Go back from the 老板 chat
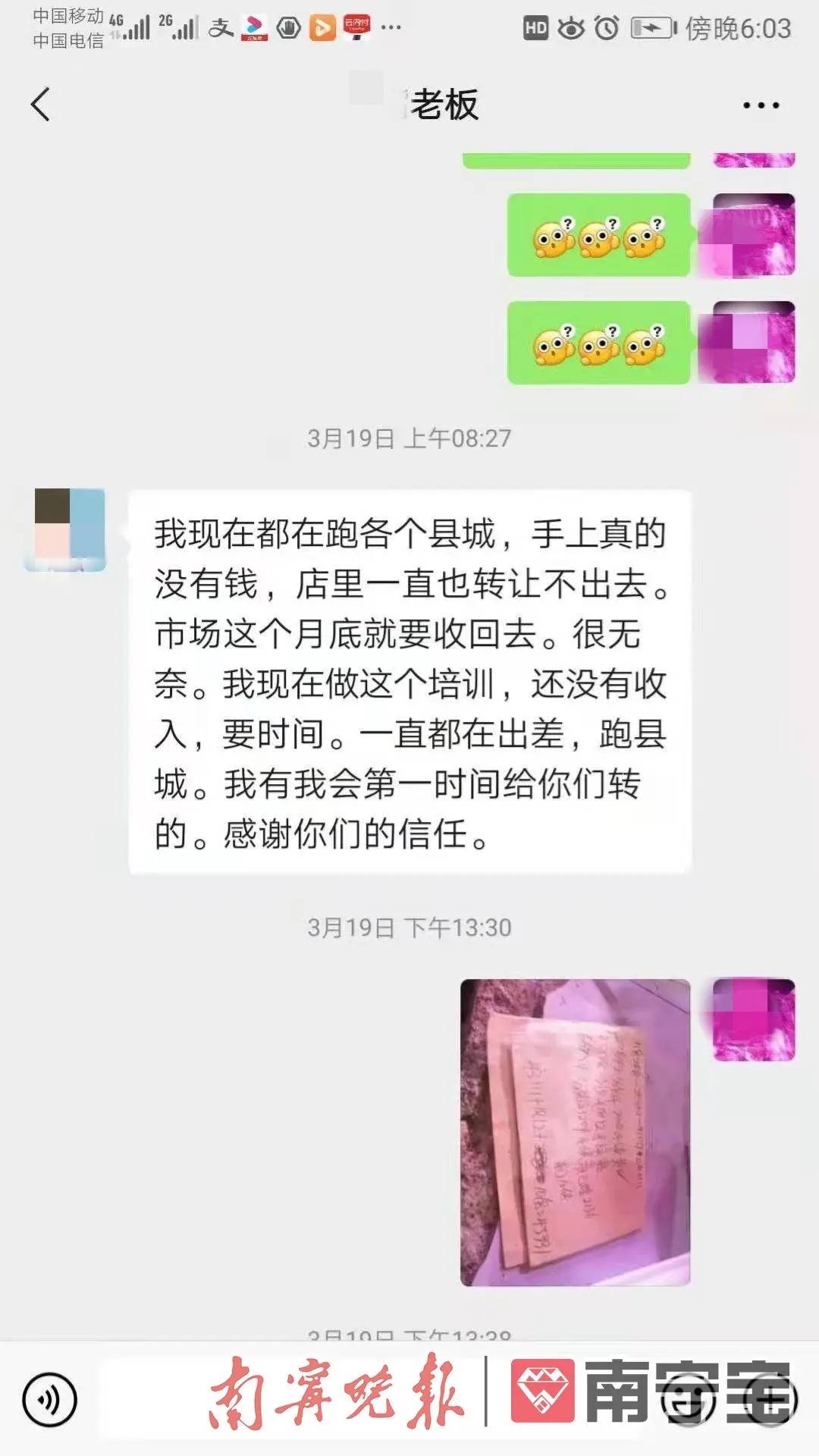 pyautogui.click(x=41, y=104)
